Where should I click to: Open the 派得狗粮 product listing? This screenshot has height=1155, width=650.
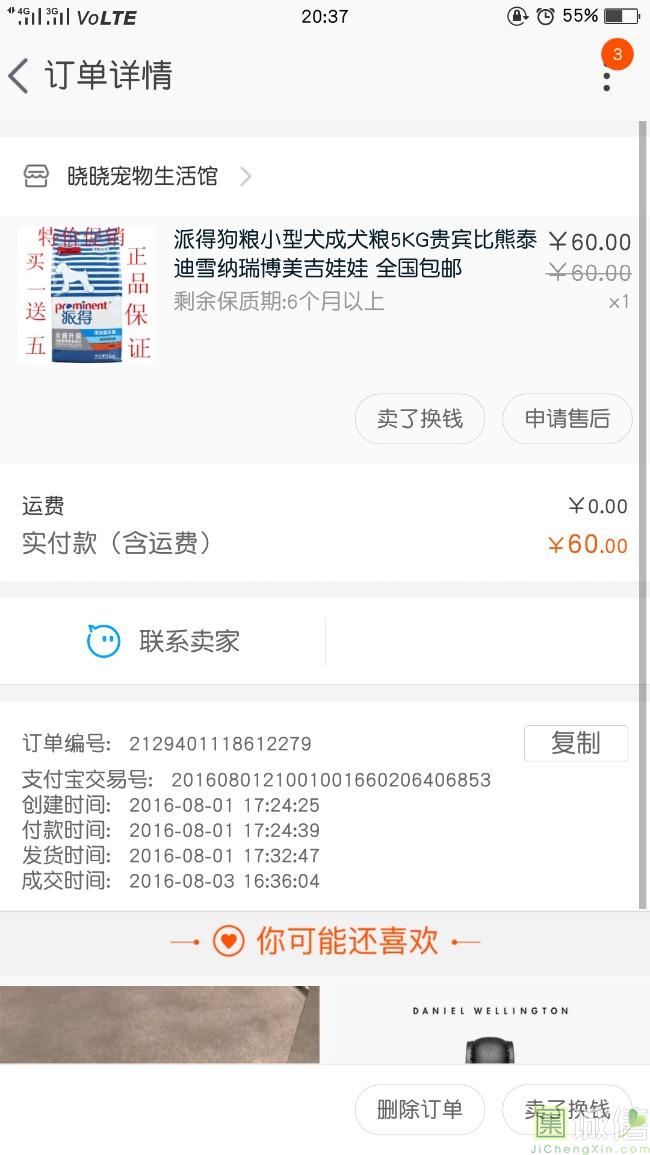pyautogui.click(x=354, y=254)
